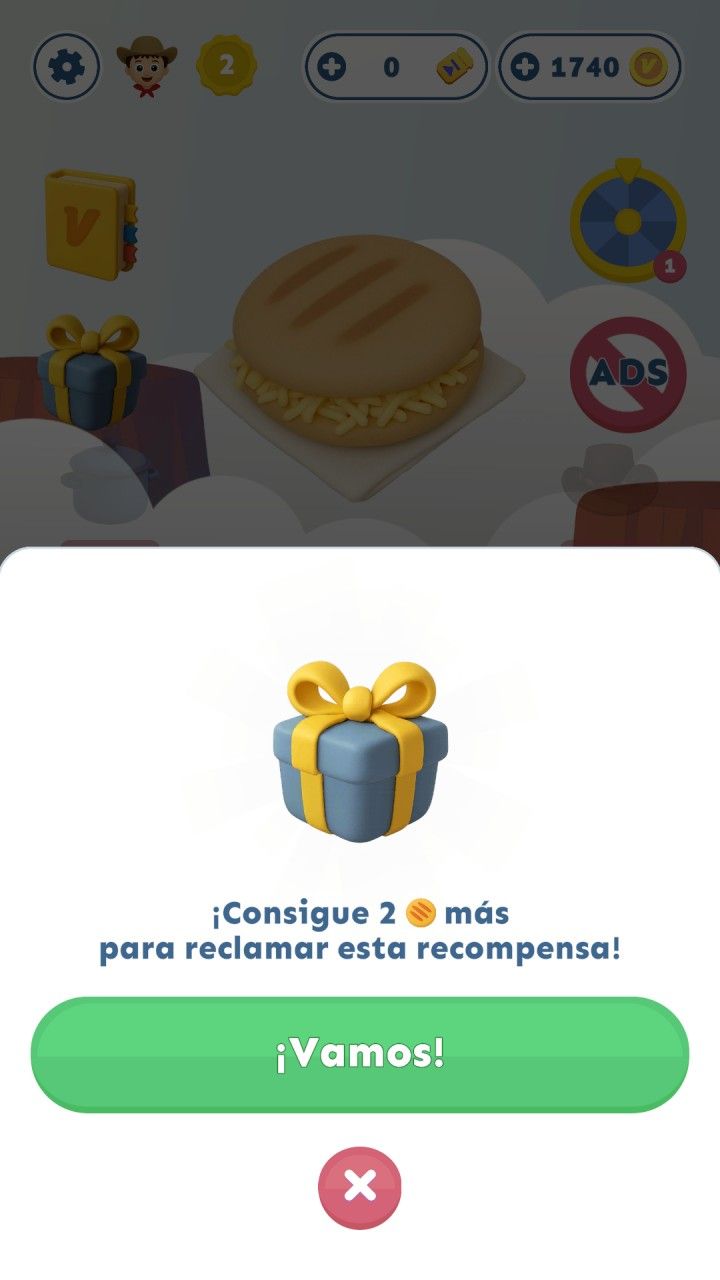Dismiss the reward popup with the X

pyautogui.click(x=360, y=1187)
